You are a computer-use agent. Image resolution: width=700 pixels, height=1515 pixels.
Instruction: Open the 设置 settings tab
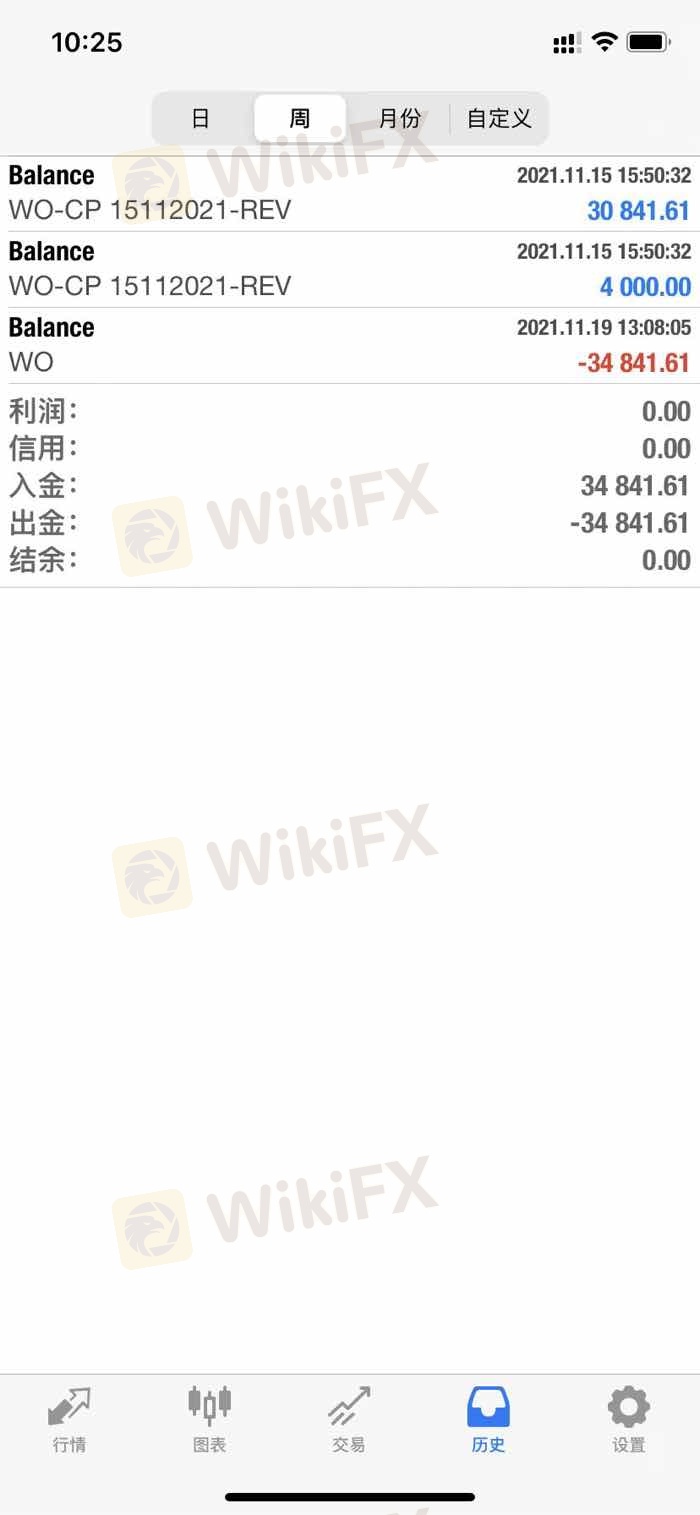[629, 1419]
